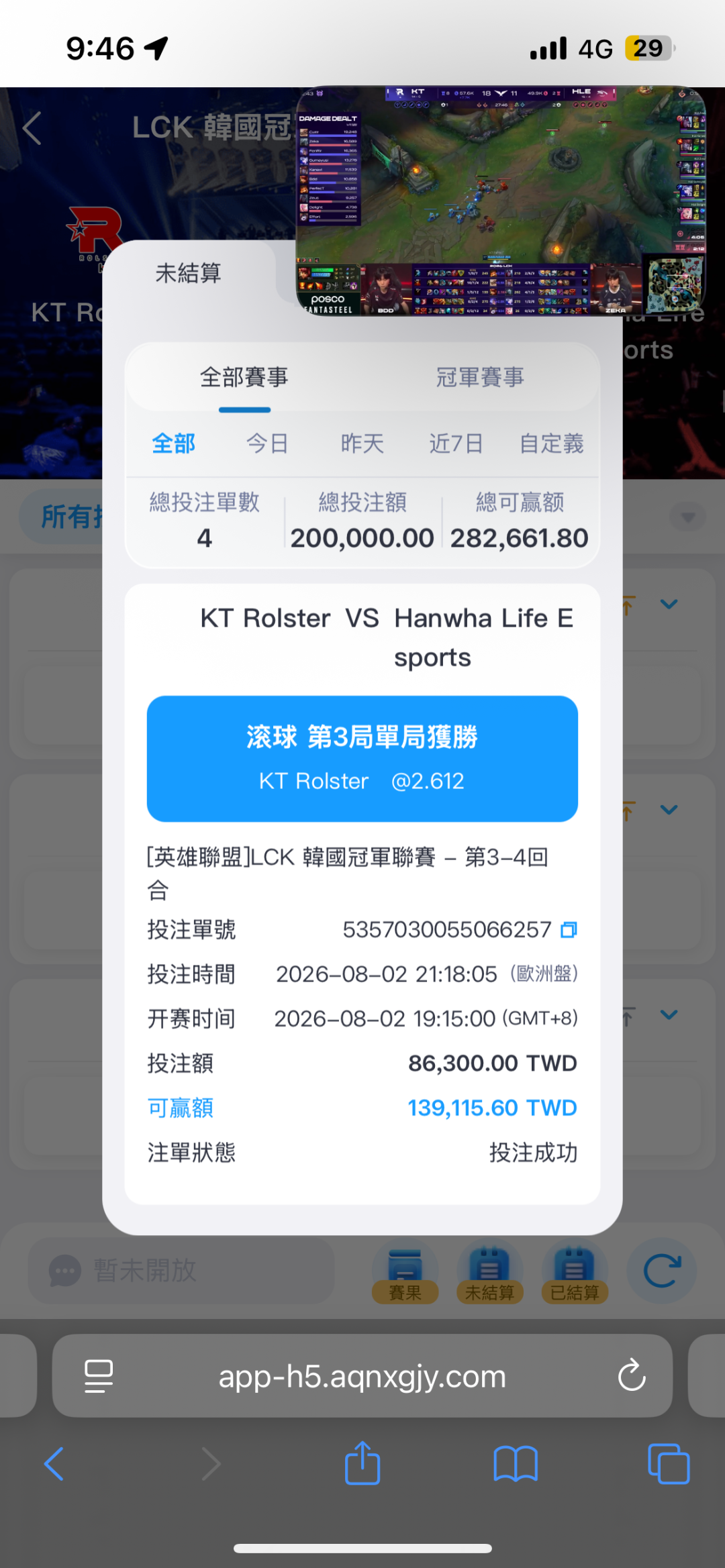Refresh with the circular arrow button

click(x=661, y=1271)
